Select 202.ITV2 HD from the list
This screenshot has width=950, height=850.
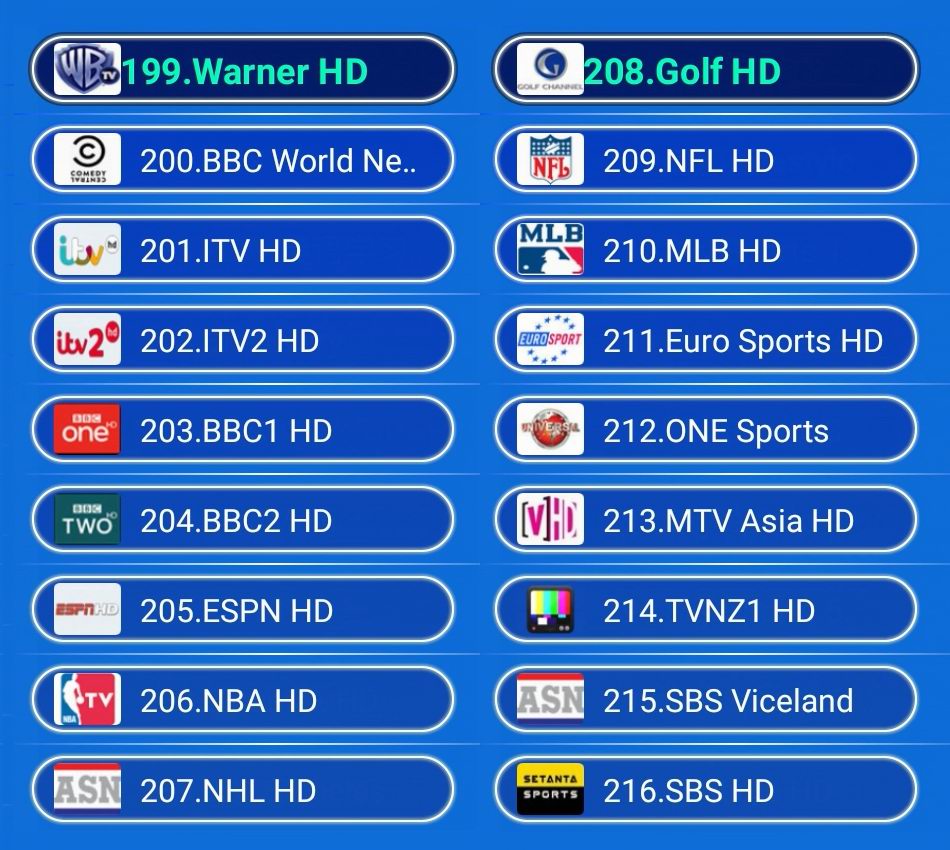coord(242,341)
